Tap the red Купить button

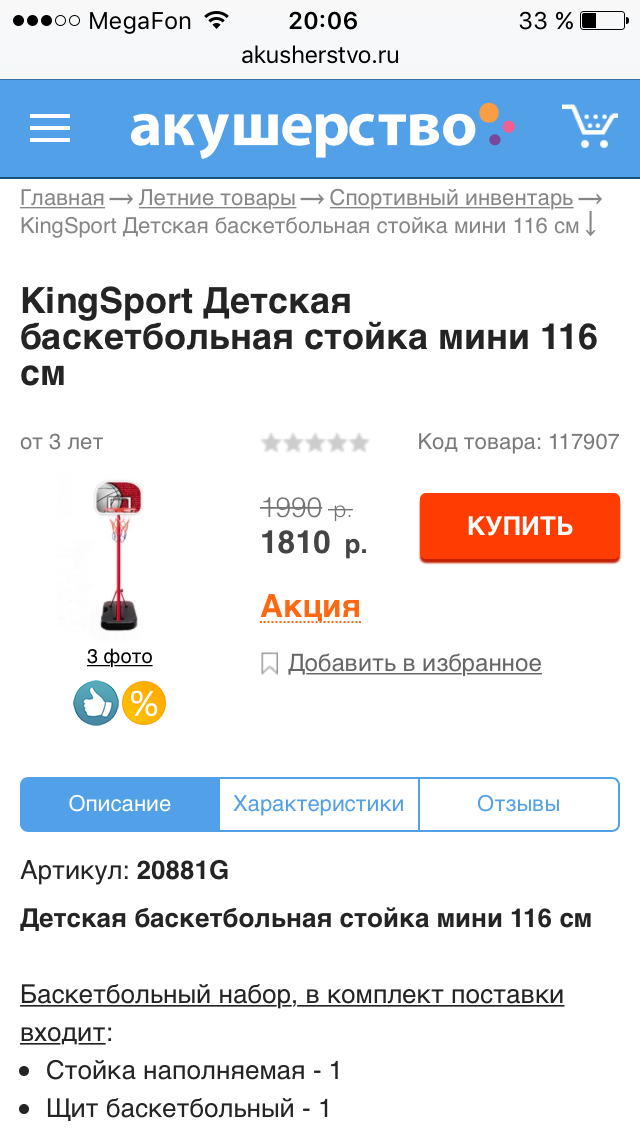tap(520, 527)
